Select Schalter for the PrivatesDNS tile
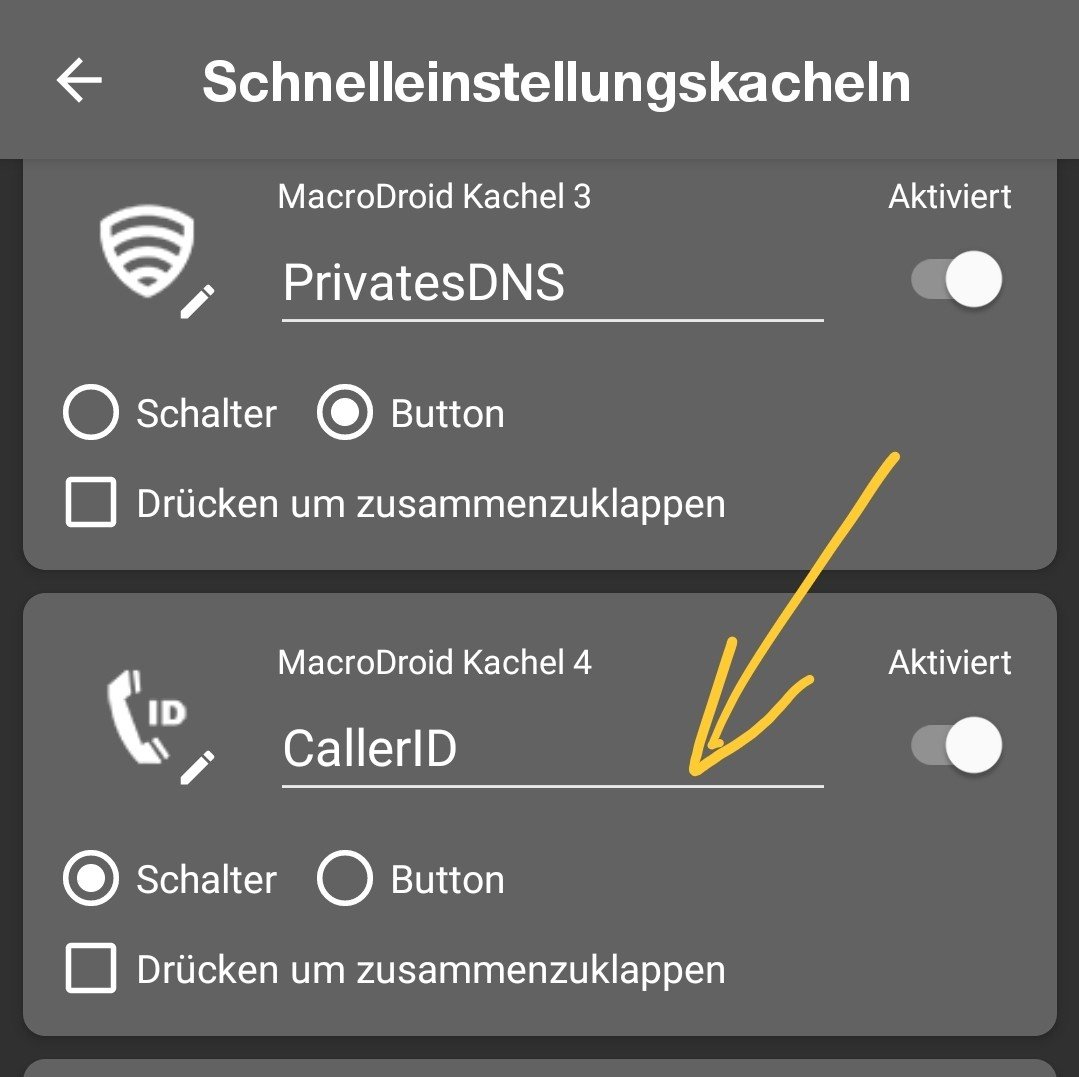 point(91,413)
